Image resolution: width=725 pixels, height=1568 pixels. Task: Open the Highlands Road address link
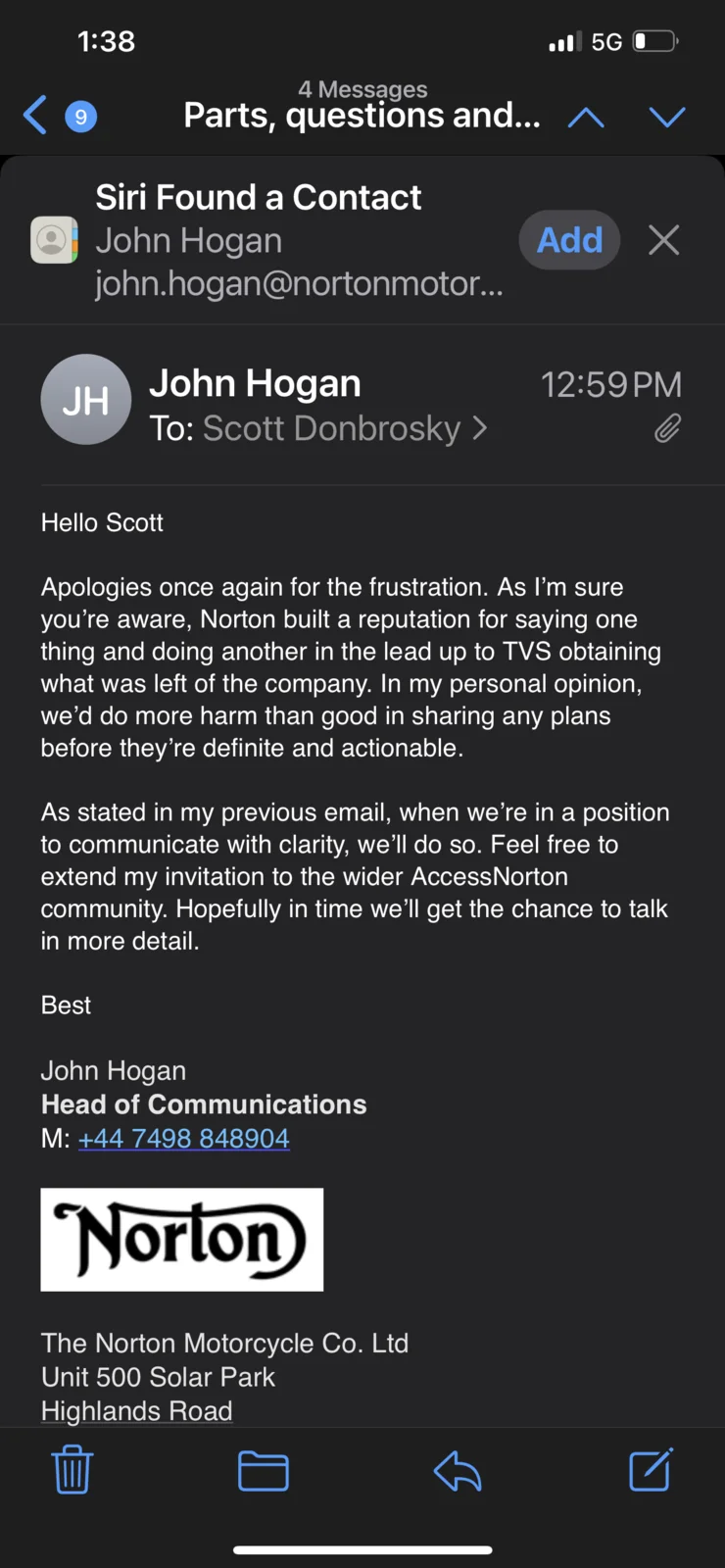137,1410
